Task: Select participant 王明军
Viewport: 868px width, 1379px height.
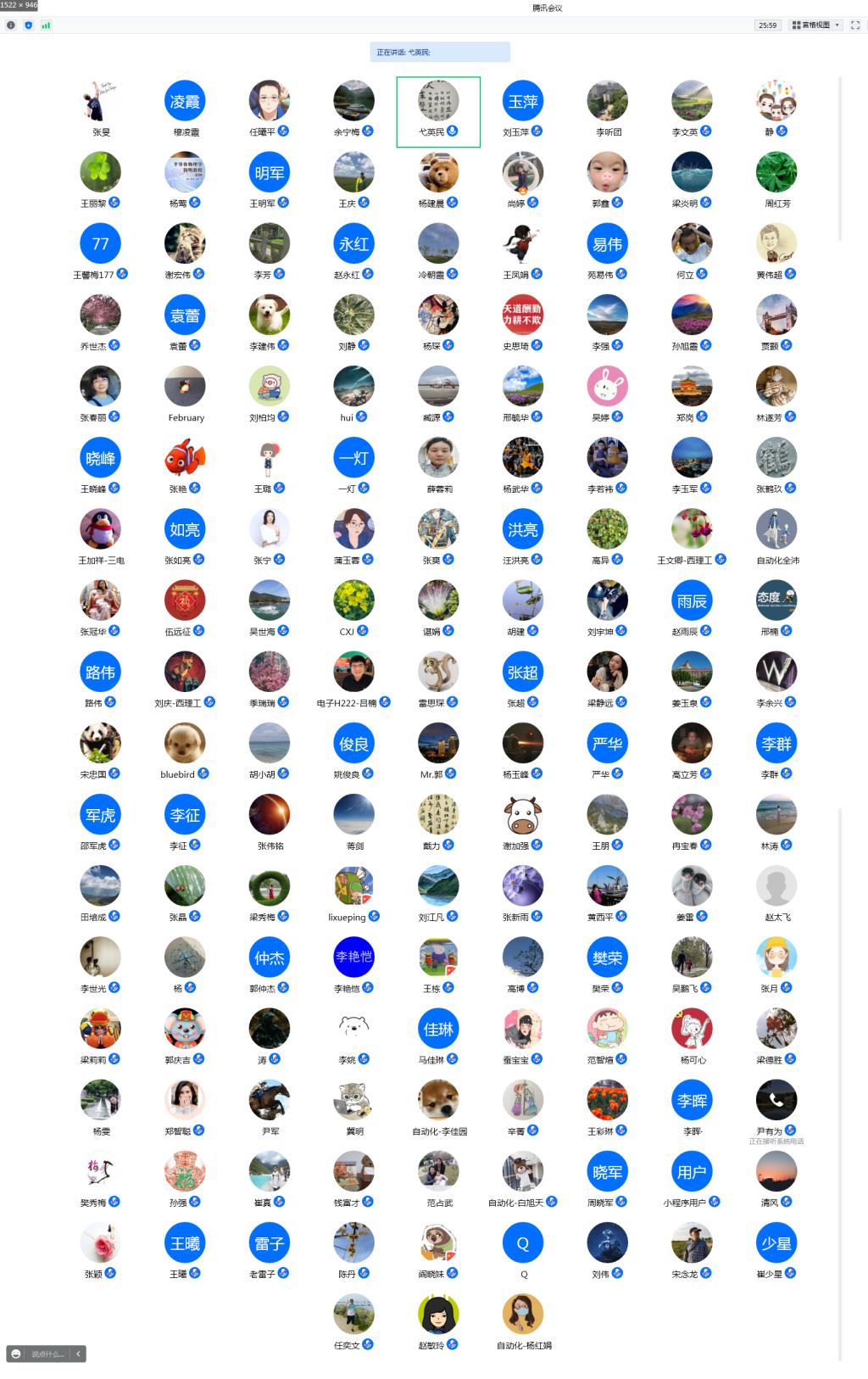Action: 270,174
